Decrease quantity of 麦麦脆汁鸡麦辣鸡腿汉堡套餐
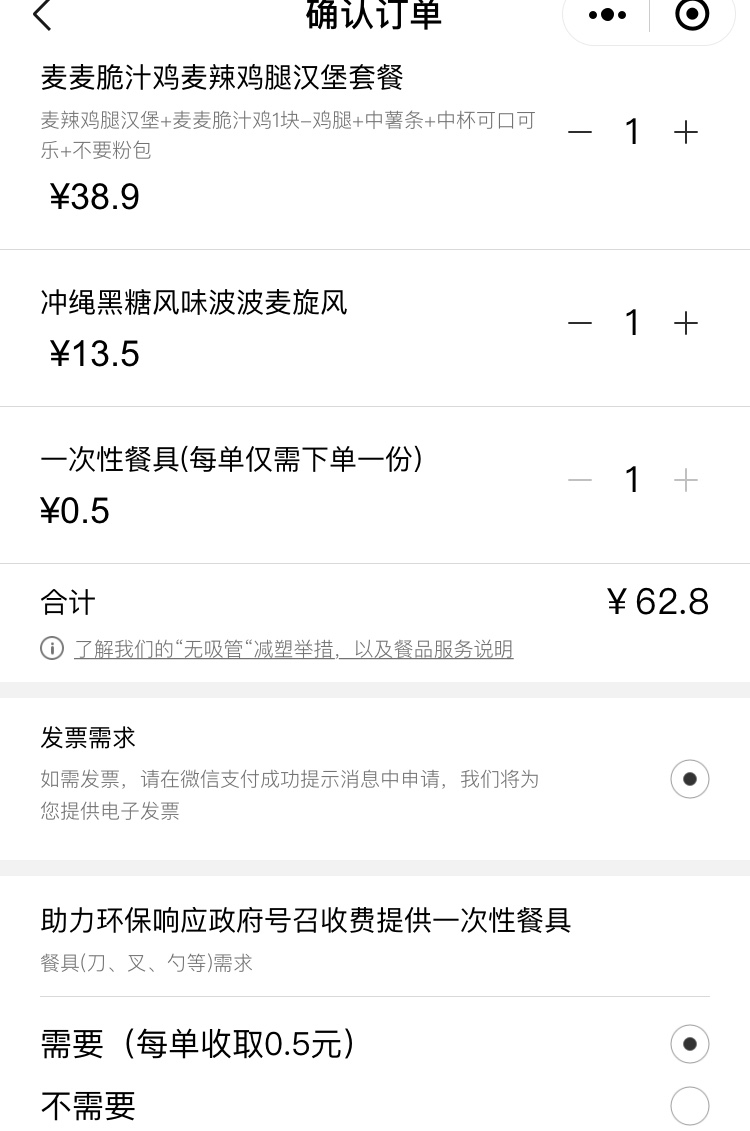 580,132
